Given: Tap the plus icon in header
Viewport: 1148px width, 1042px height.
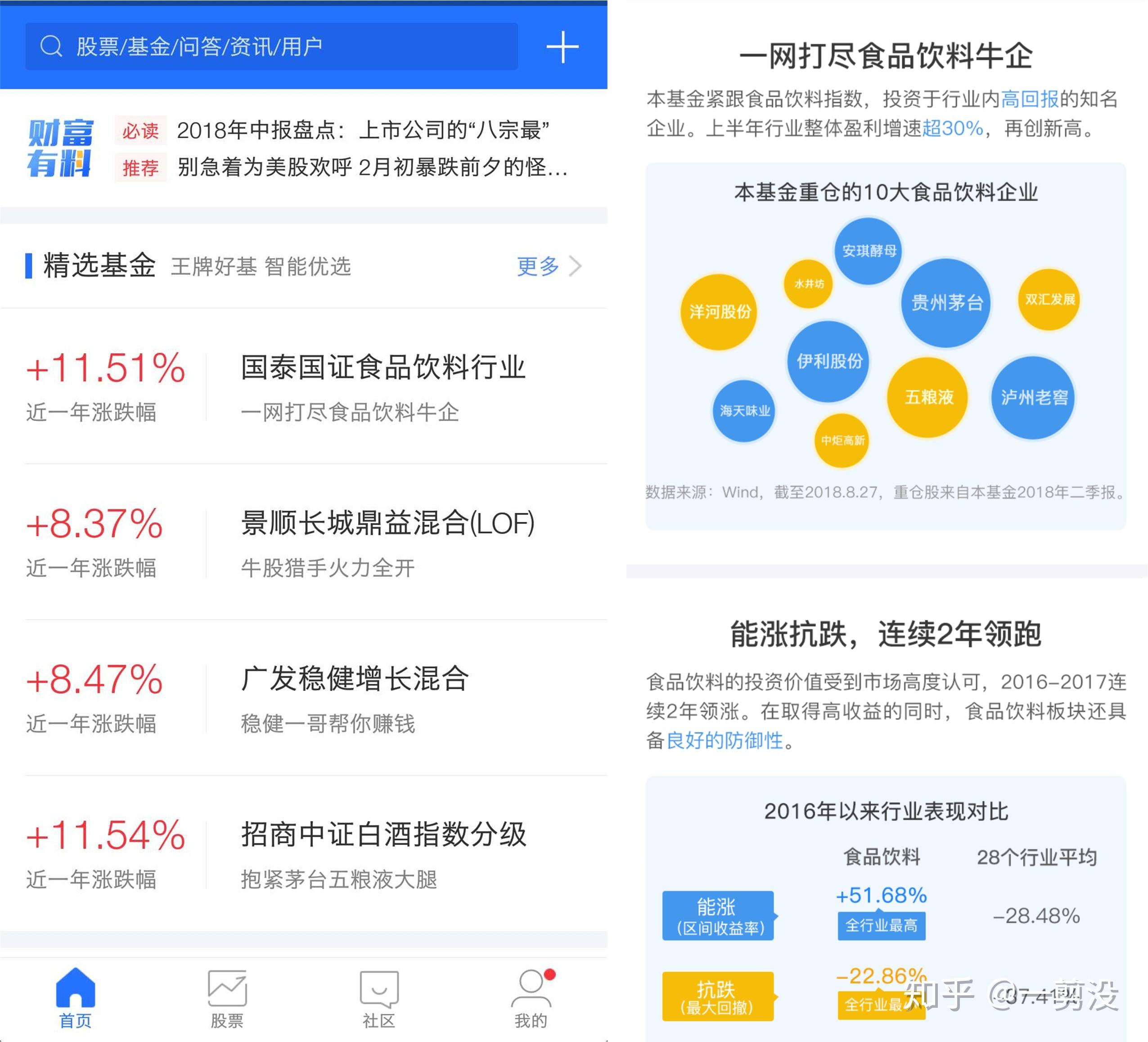Looking at the screenshot, I should point(562,47).
